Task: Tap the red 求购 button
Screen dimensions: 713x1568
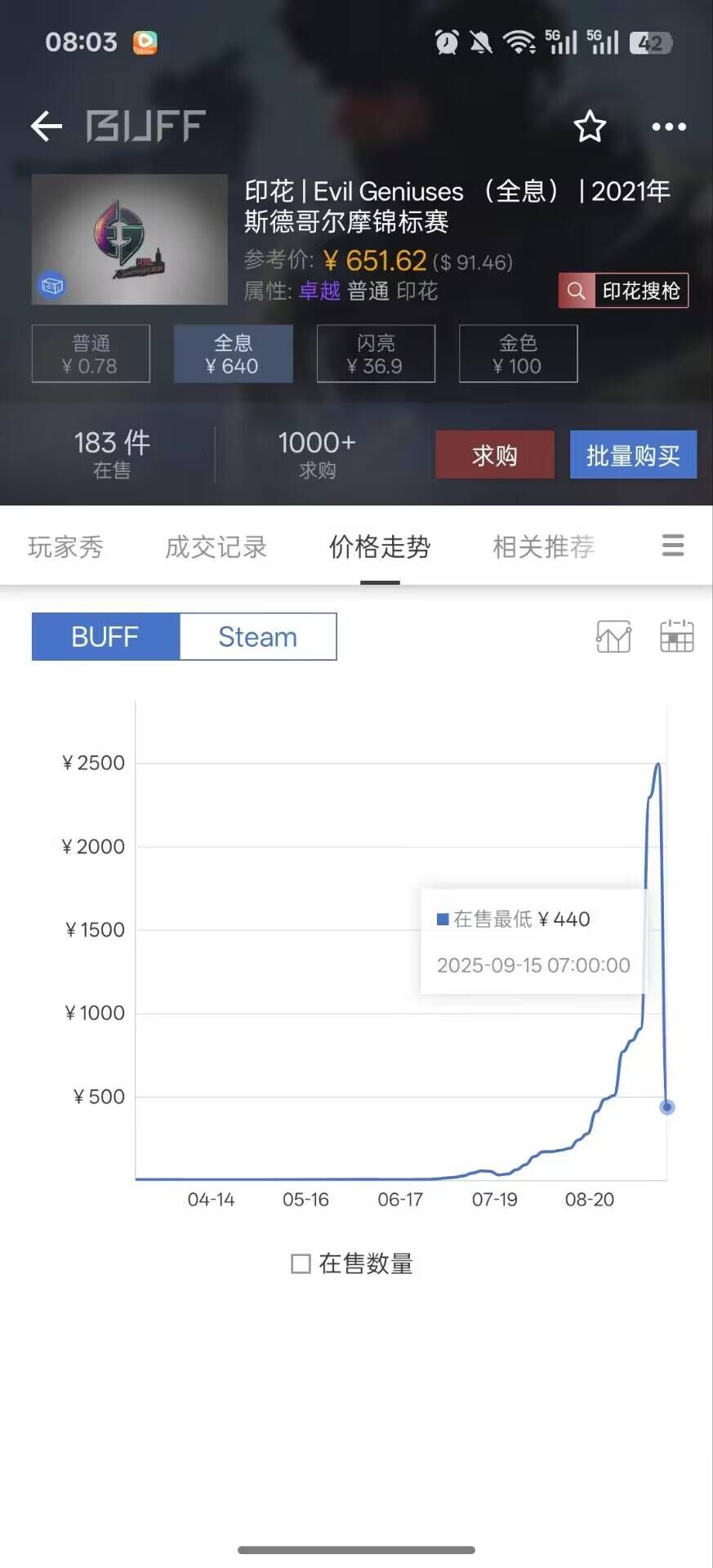Action: pyautogui.click(x=495, y=455)
